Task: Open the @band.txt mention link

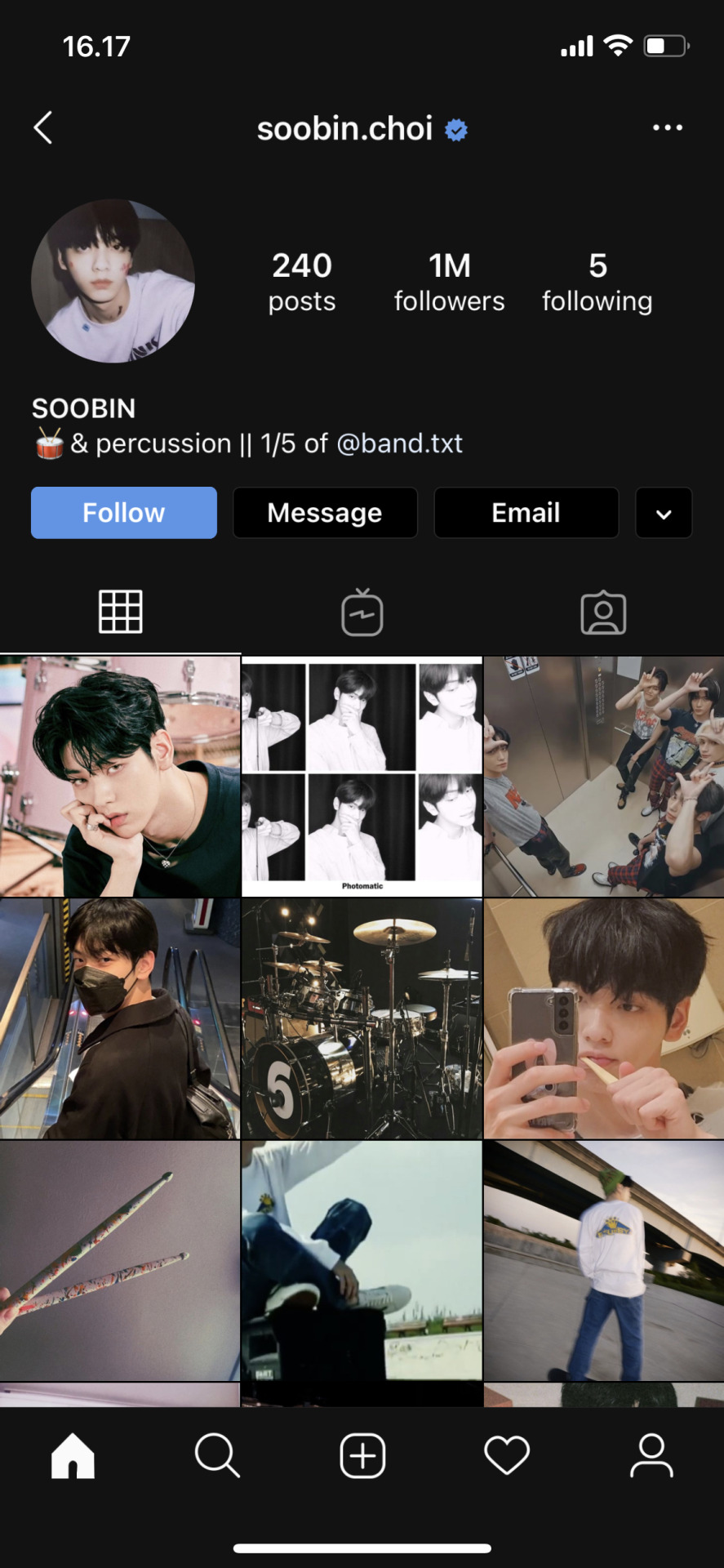Action: [x=399, y=443]
